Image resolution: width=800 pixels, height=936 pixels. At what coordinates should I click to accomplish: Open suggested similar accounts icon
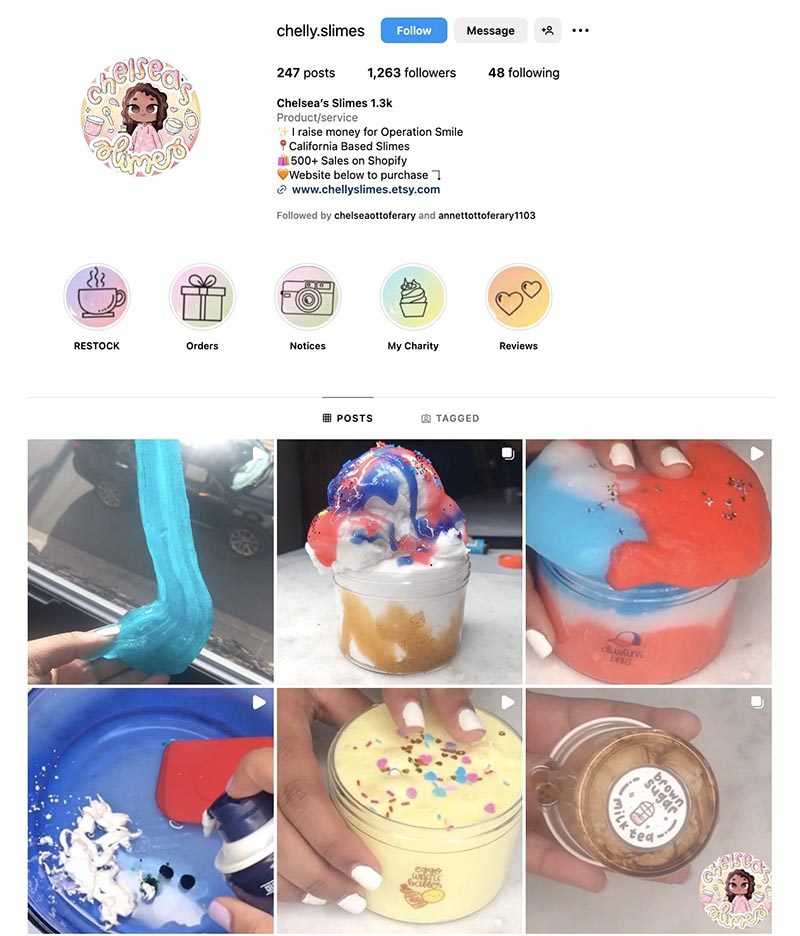pos(547,31)
